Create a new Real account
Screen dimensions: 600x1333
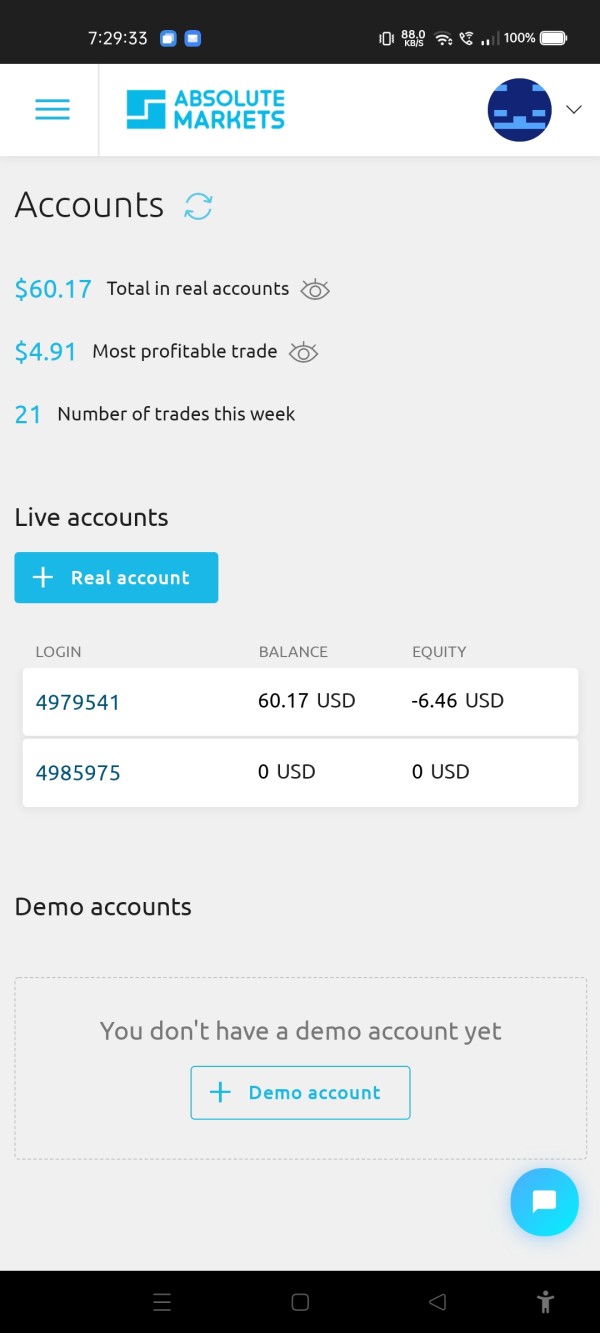[116, 577]
